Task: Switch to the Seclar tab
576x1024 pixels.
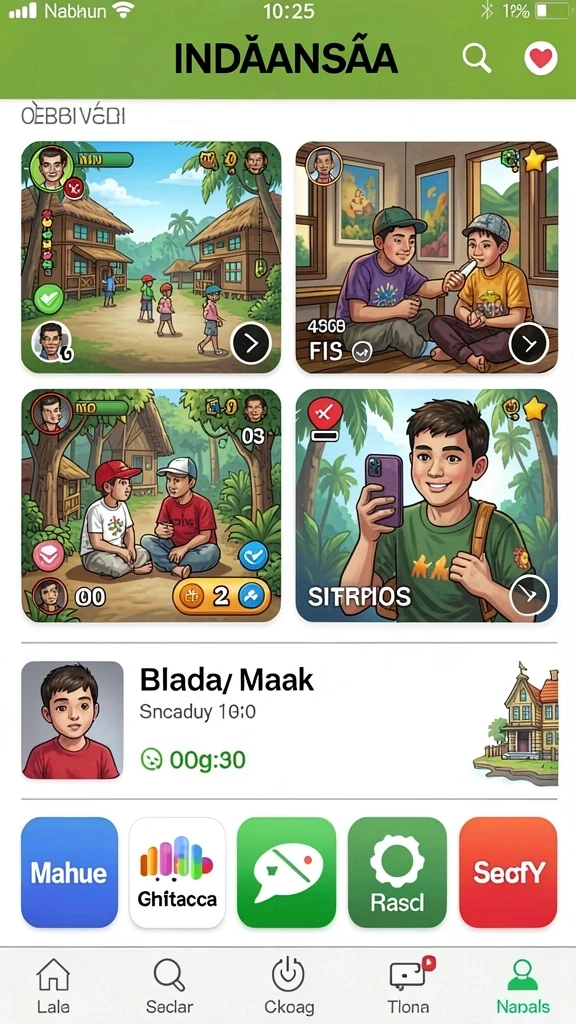Action: click(x=169, y=986)
